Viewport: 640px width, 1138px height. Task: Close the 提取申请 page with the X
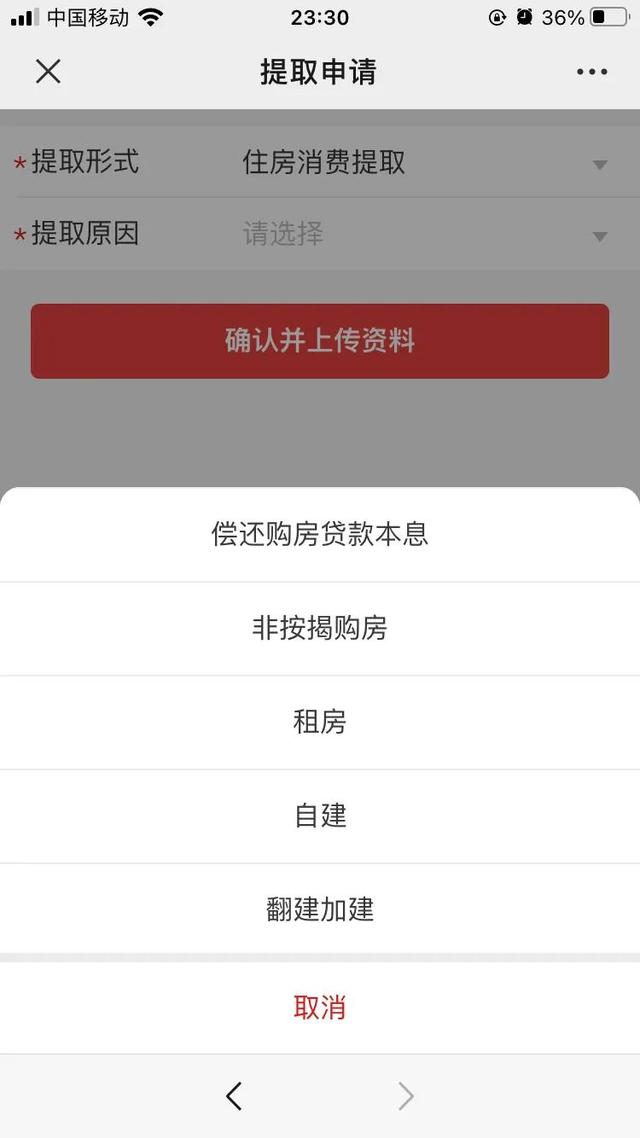(x=48, y=72)
